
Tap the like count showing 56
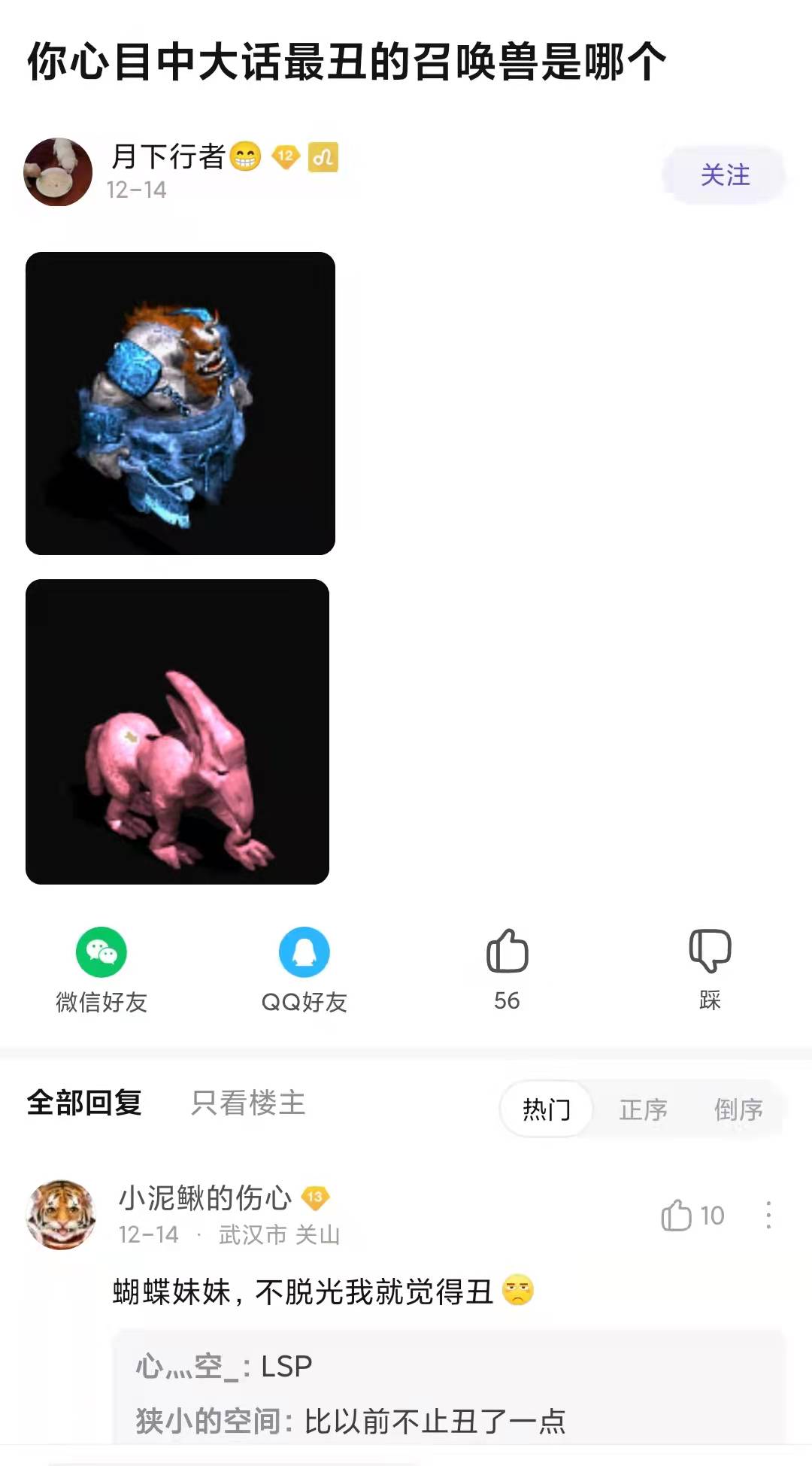click(507, 1001)
